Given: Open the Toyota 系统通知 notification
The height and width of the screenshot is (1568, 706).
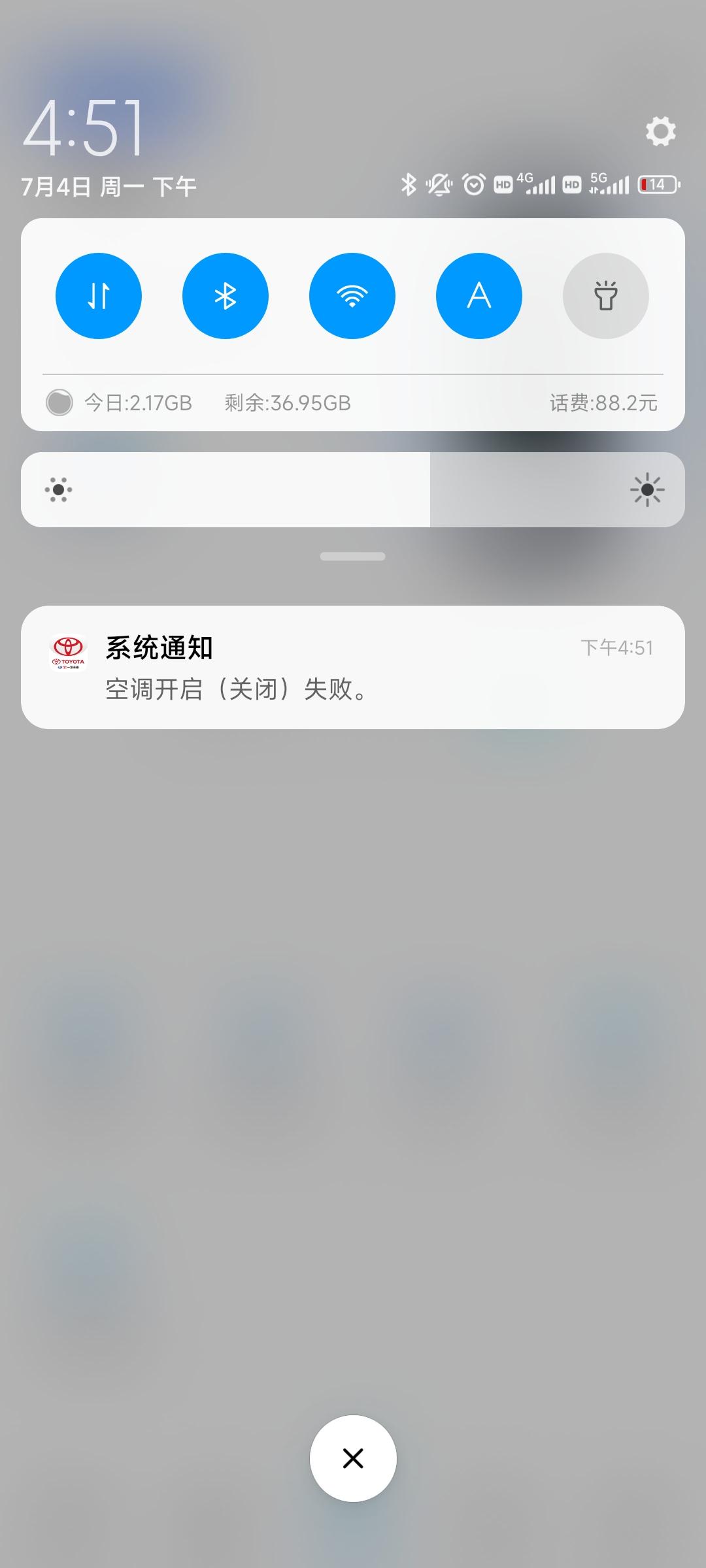Looking at the screenshot, I should point(353,667).
